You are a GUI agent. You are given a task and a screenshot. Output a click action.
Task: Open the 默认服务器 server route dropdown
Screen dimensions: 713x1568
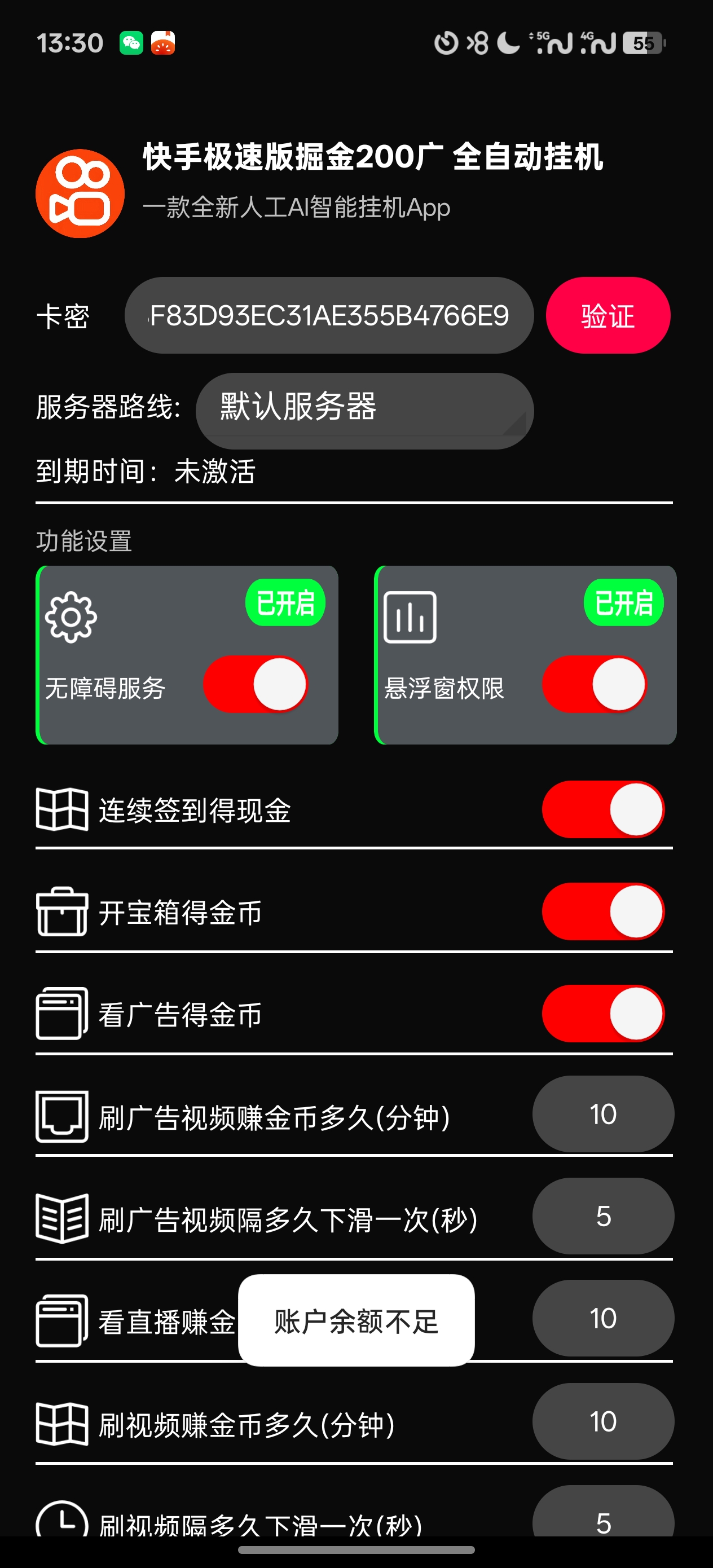coord(364,410)
